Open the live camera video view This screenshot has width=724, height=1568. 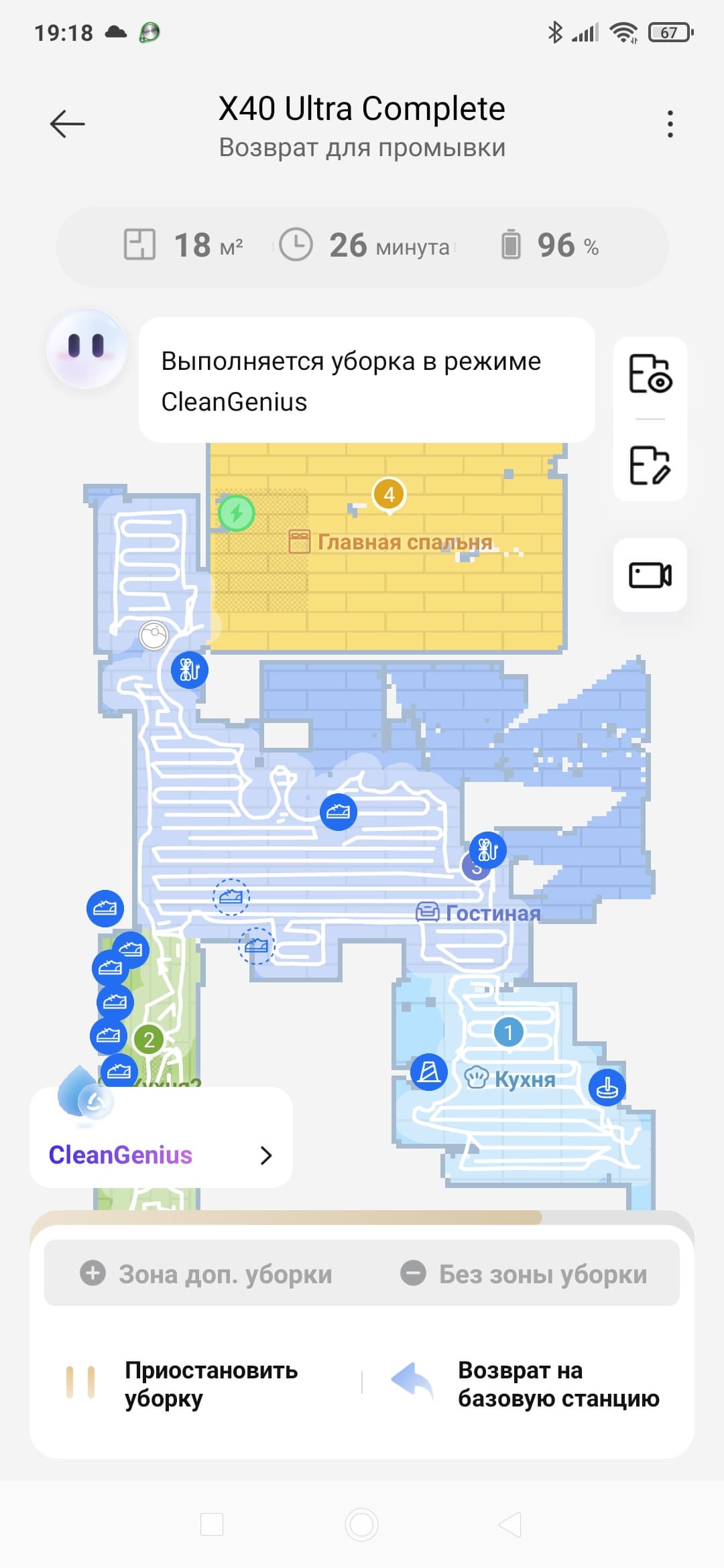pos(650,575)
